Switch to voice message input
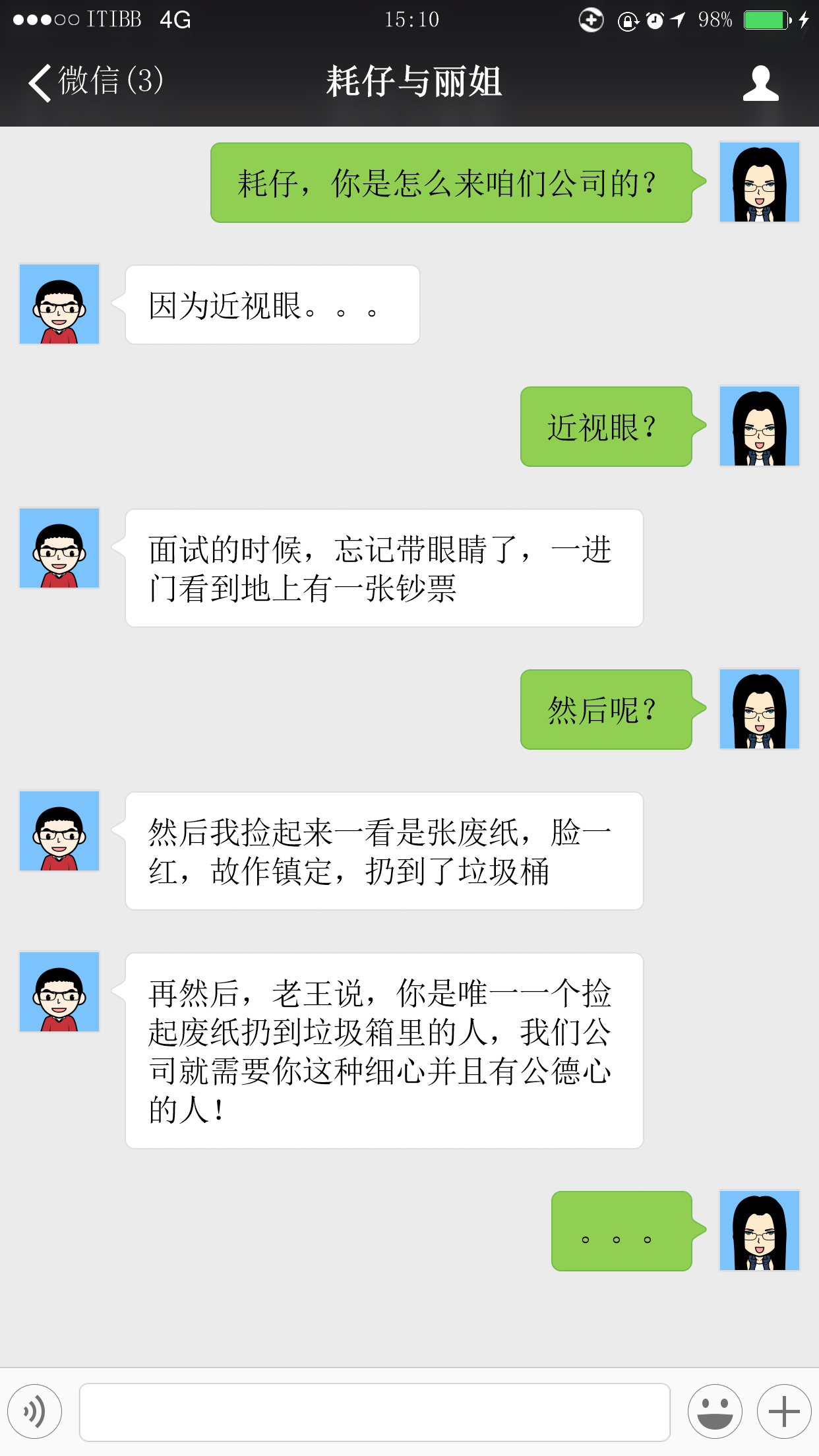The width and height of the screenshot is (819, 1456). 35,1412
